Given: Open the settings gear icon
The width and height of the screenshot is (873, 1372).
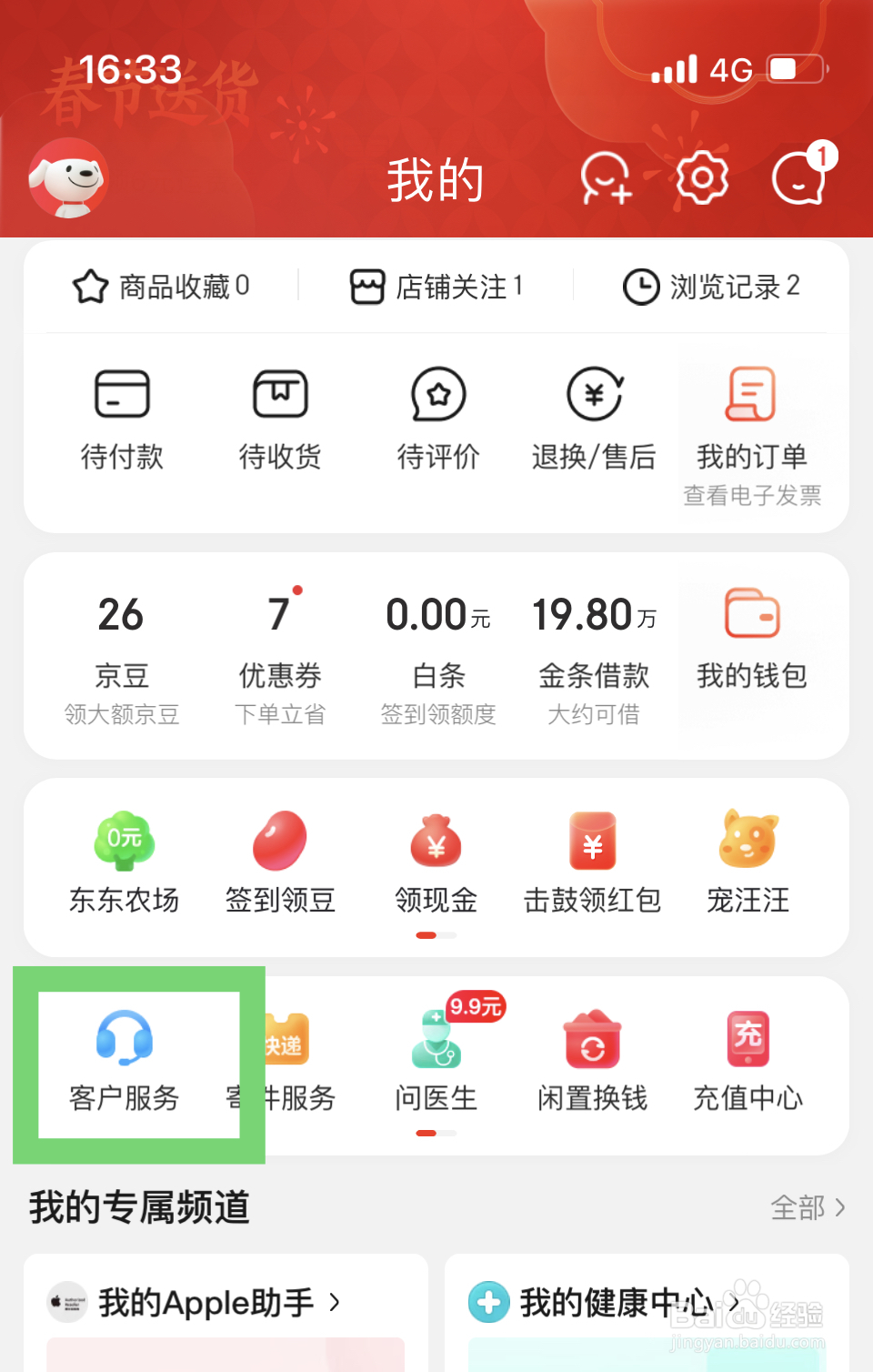Looking at the screenshot, I should coord(702,177).
